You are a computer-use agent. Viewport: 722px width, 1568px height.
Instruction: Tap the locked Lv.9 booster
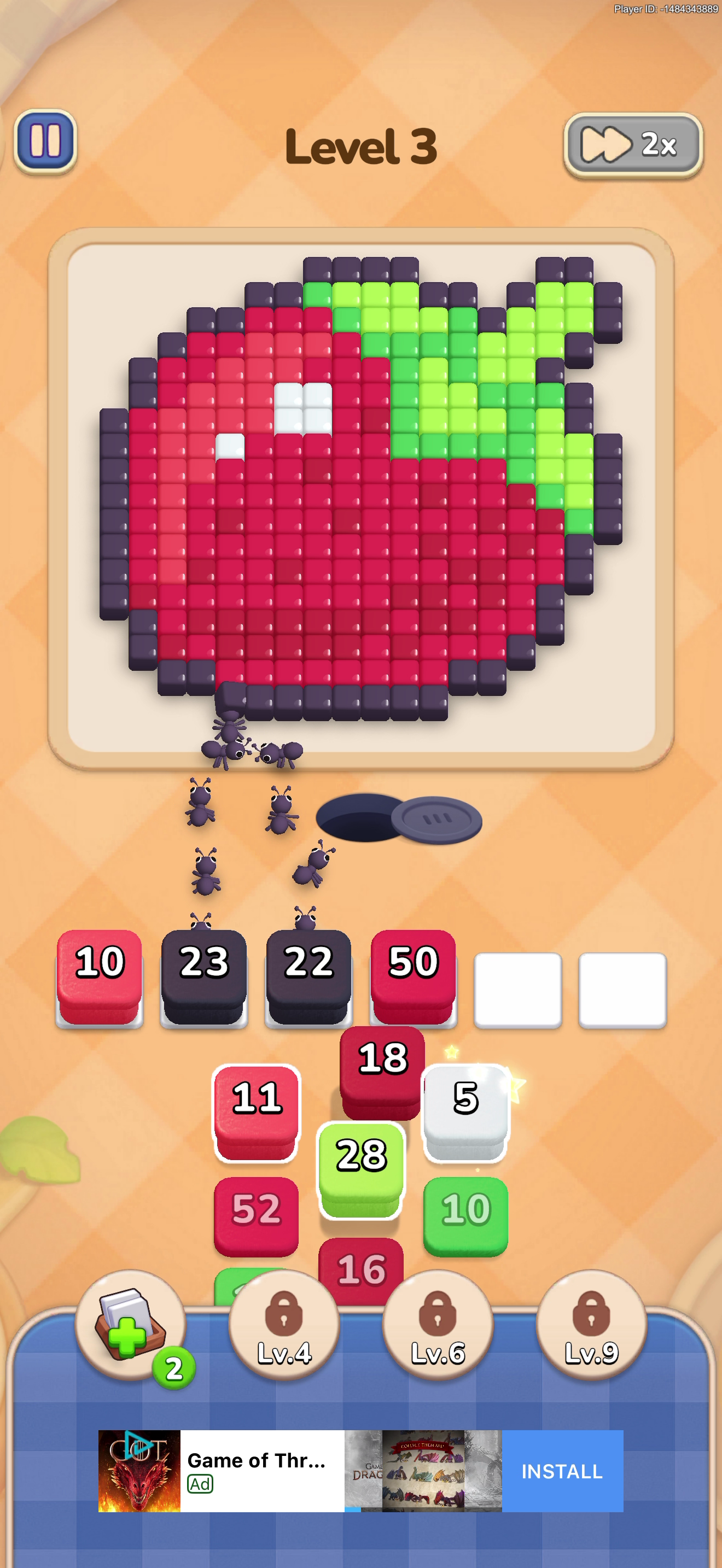tap(591, 1325)
